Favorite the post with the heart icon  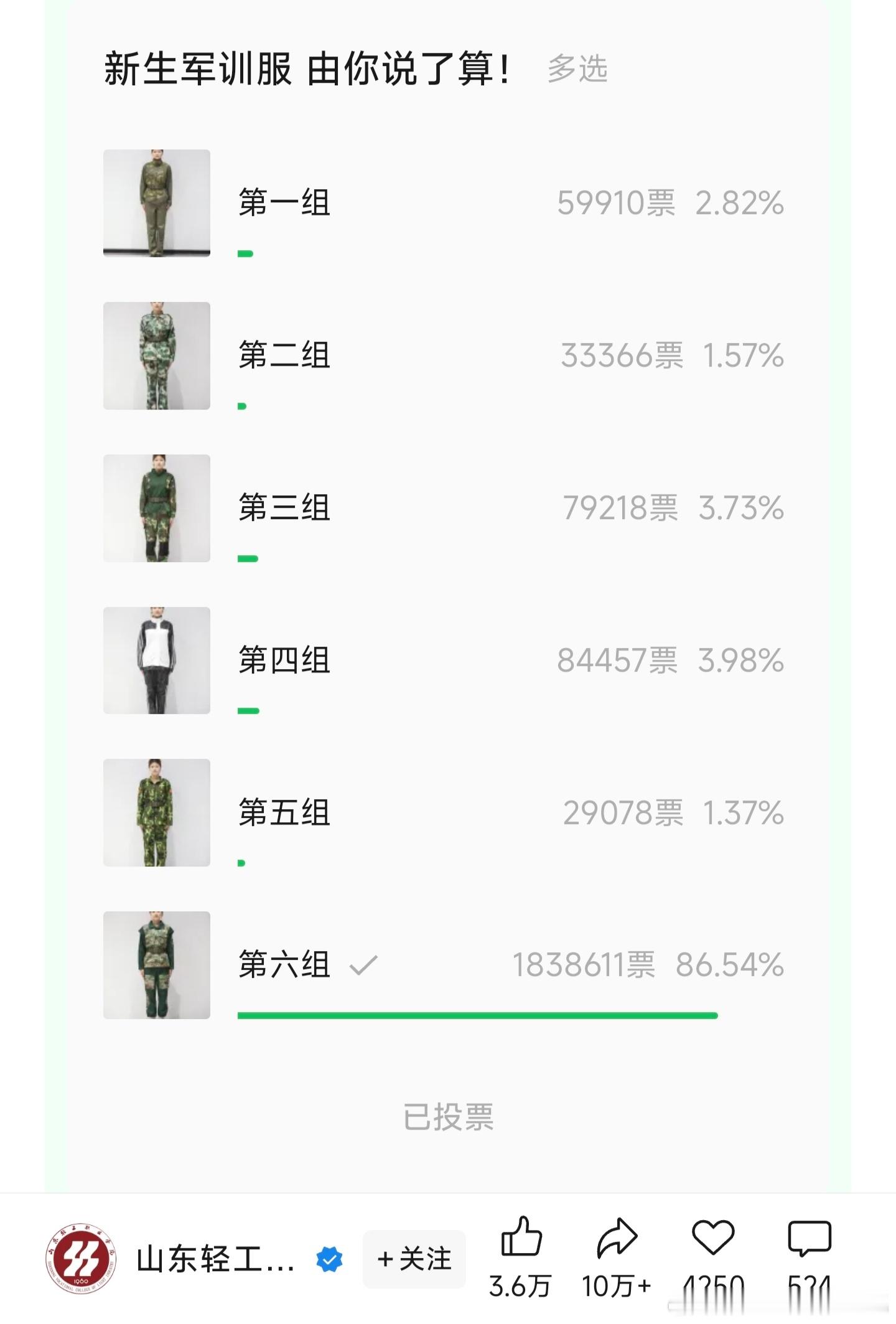(x=713, y=1237)
